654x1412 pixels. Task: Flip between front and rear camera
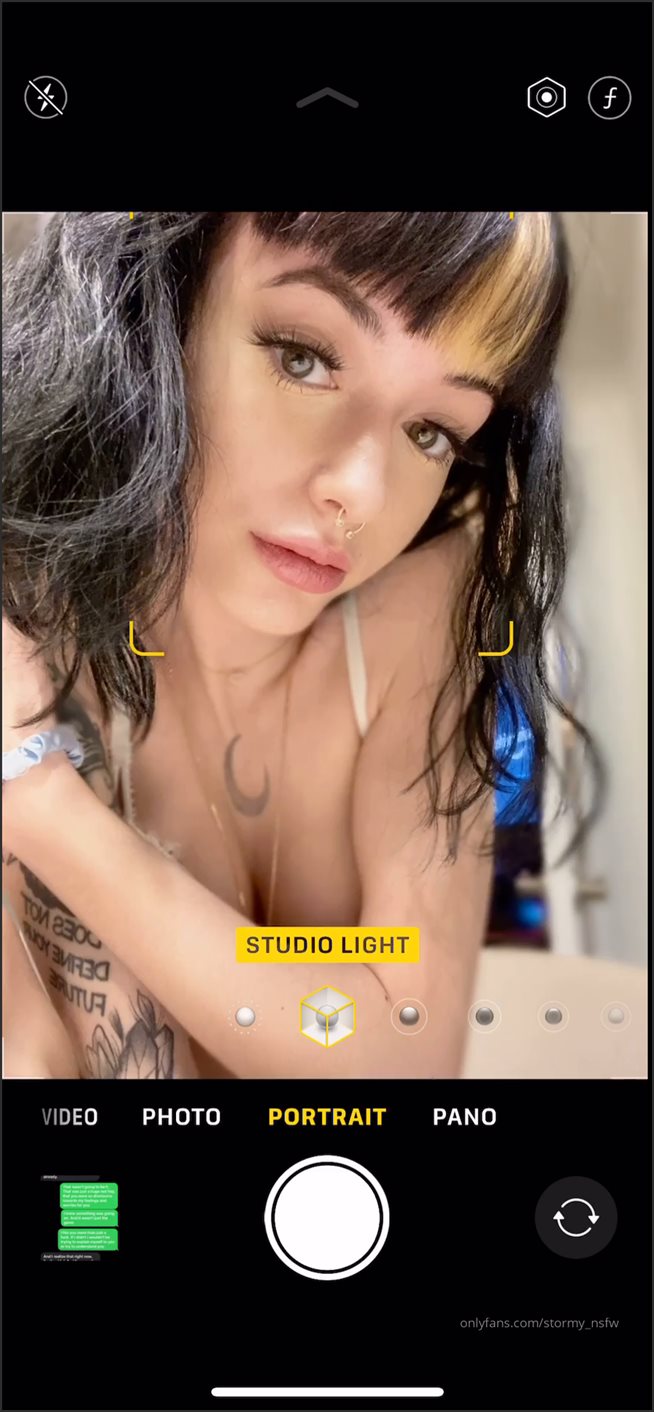[x=576, y=1217]
